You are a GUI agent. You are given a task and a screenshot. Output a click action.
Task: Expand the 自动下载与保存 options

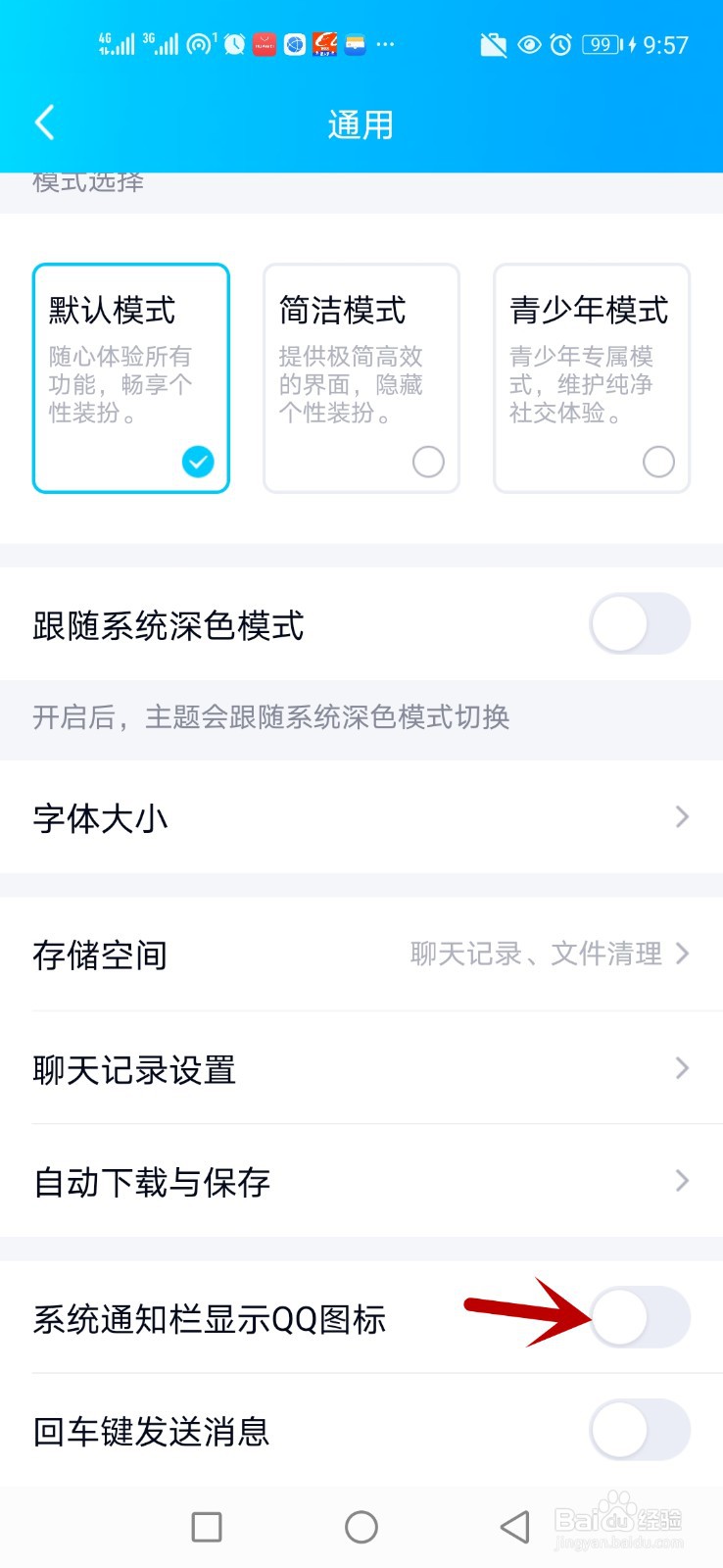click(683, 1182)
